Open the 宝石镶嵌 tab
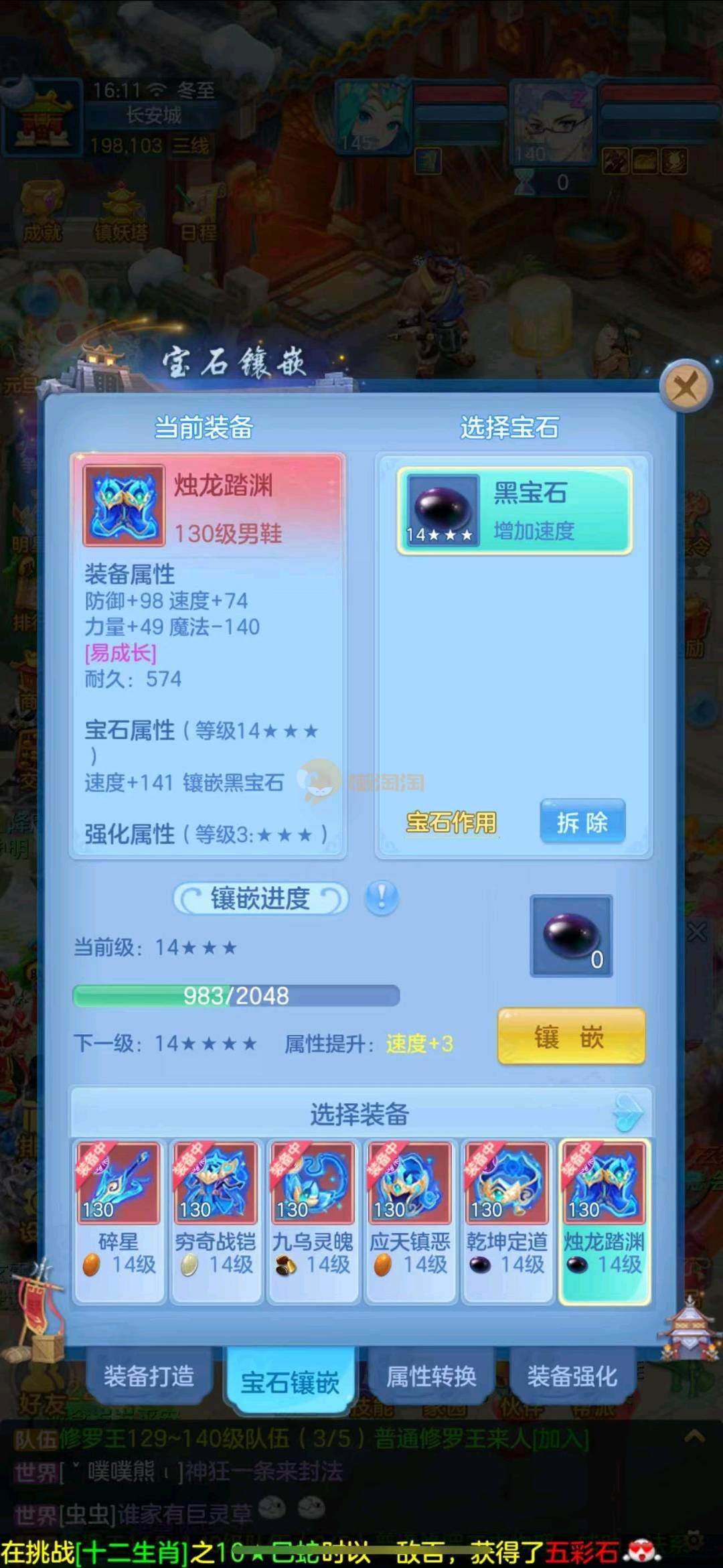The height and width of the screenshot is (1568, 723). click(290, 1382)
